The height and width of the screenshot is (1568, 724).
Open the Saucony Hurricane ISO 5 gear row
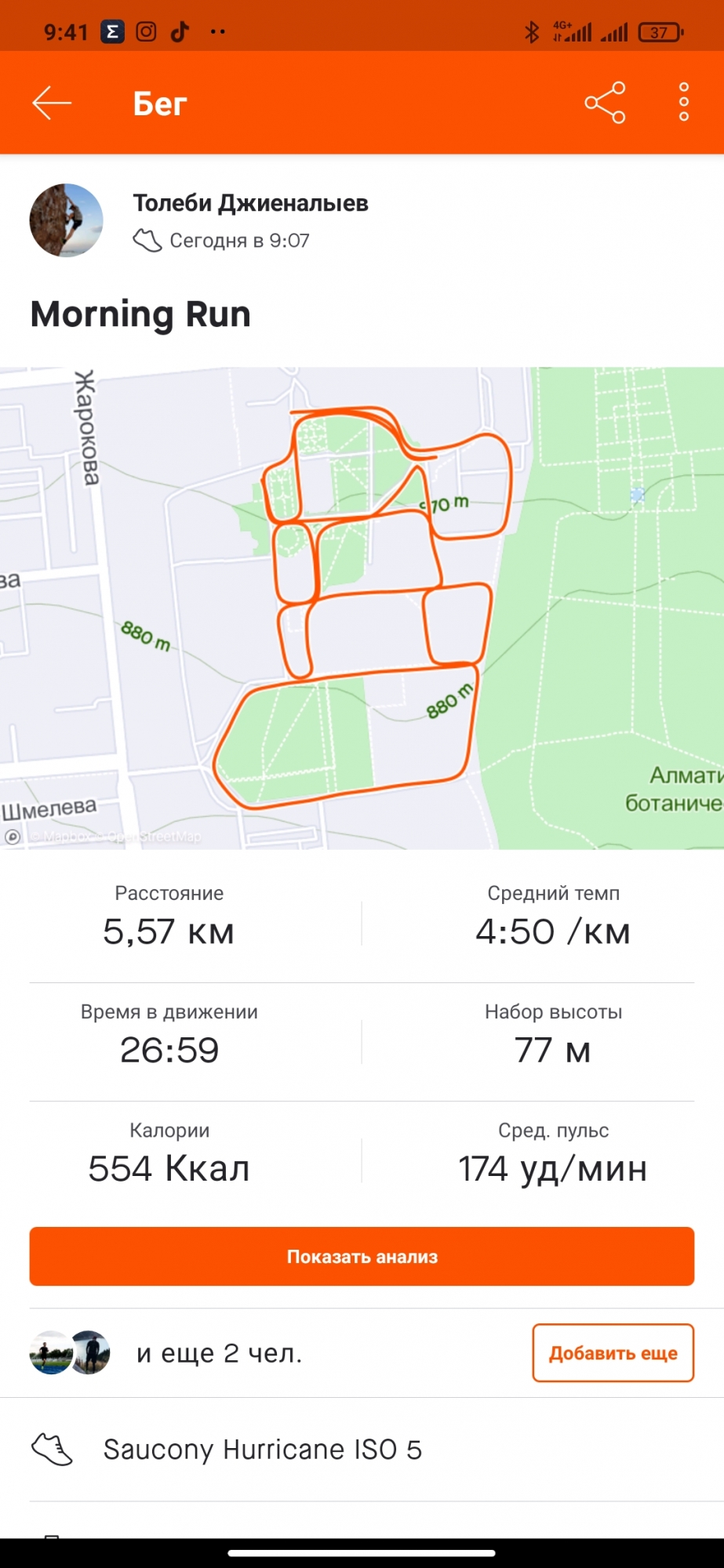coord(263,1450)
